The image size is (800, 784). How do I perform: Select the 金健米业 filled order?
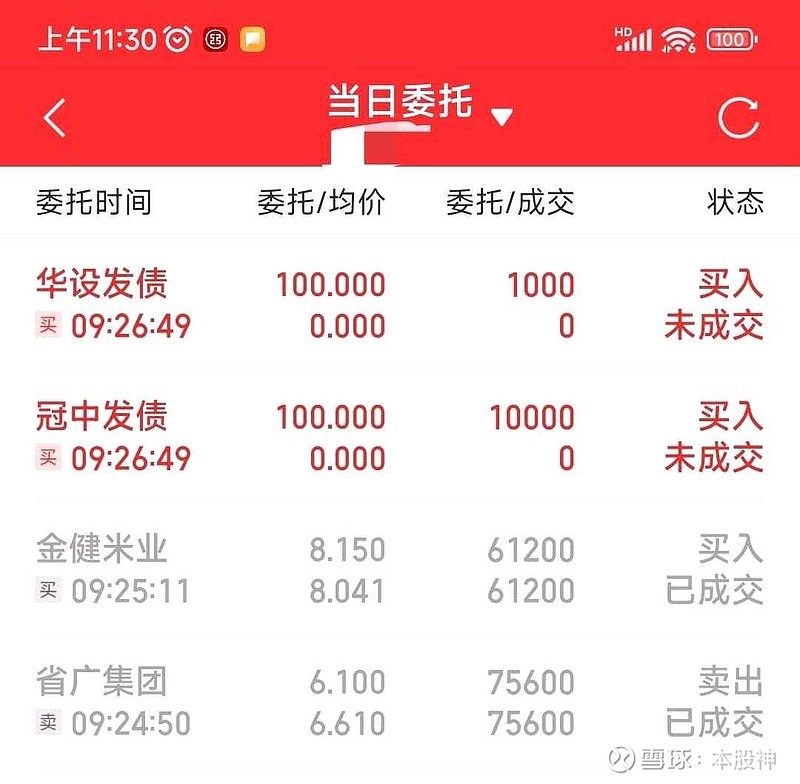point(400,570)
